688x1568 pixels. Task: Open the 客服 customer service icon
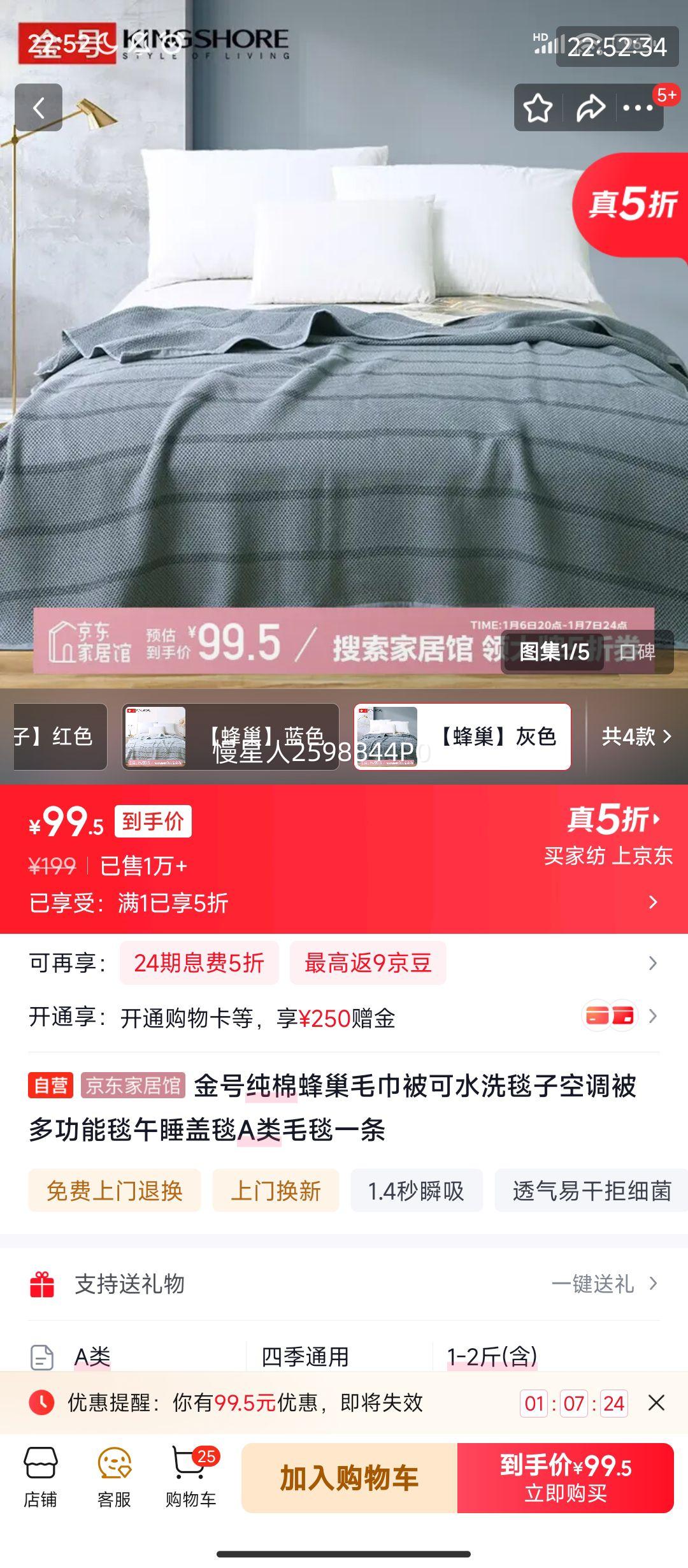(115, 1474)
